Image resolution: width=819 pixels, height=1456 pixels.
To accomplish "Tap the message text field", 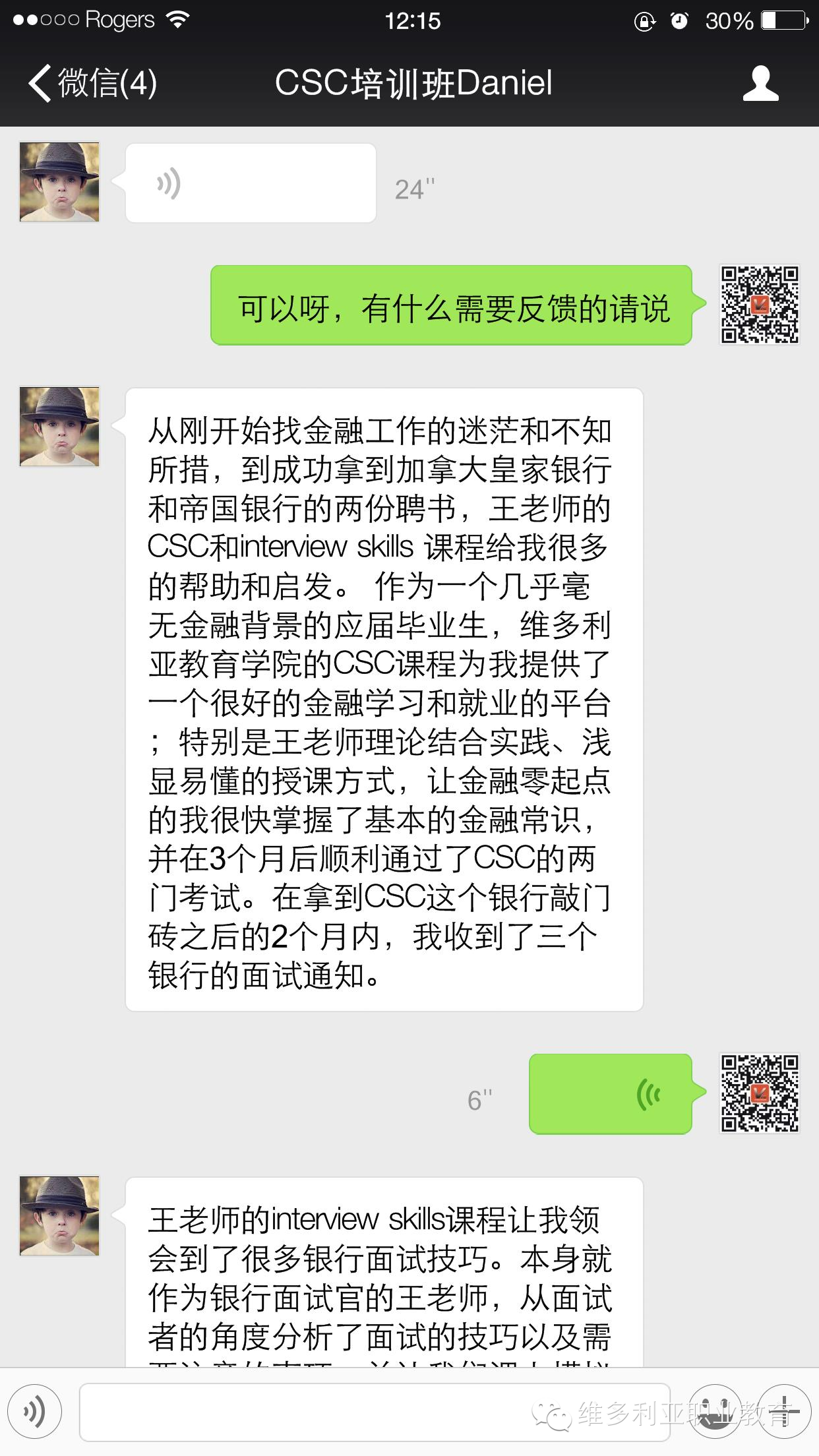I will [375, 1412].
